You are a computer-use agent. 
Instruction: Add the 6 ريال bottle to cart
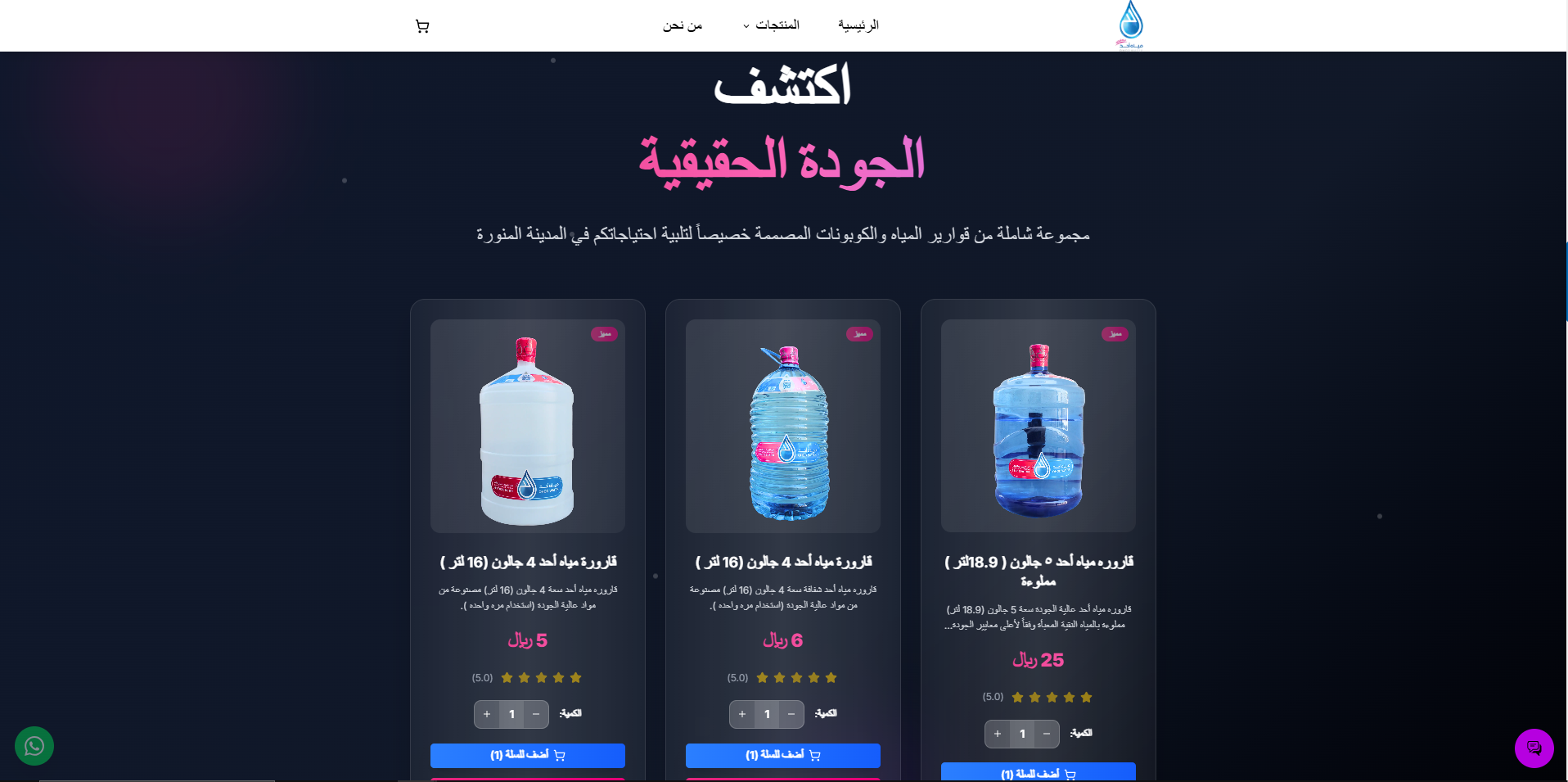pos(783,755)
